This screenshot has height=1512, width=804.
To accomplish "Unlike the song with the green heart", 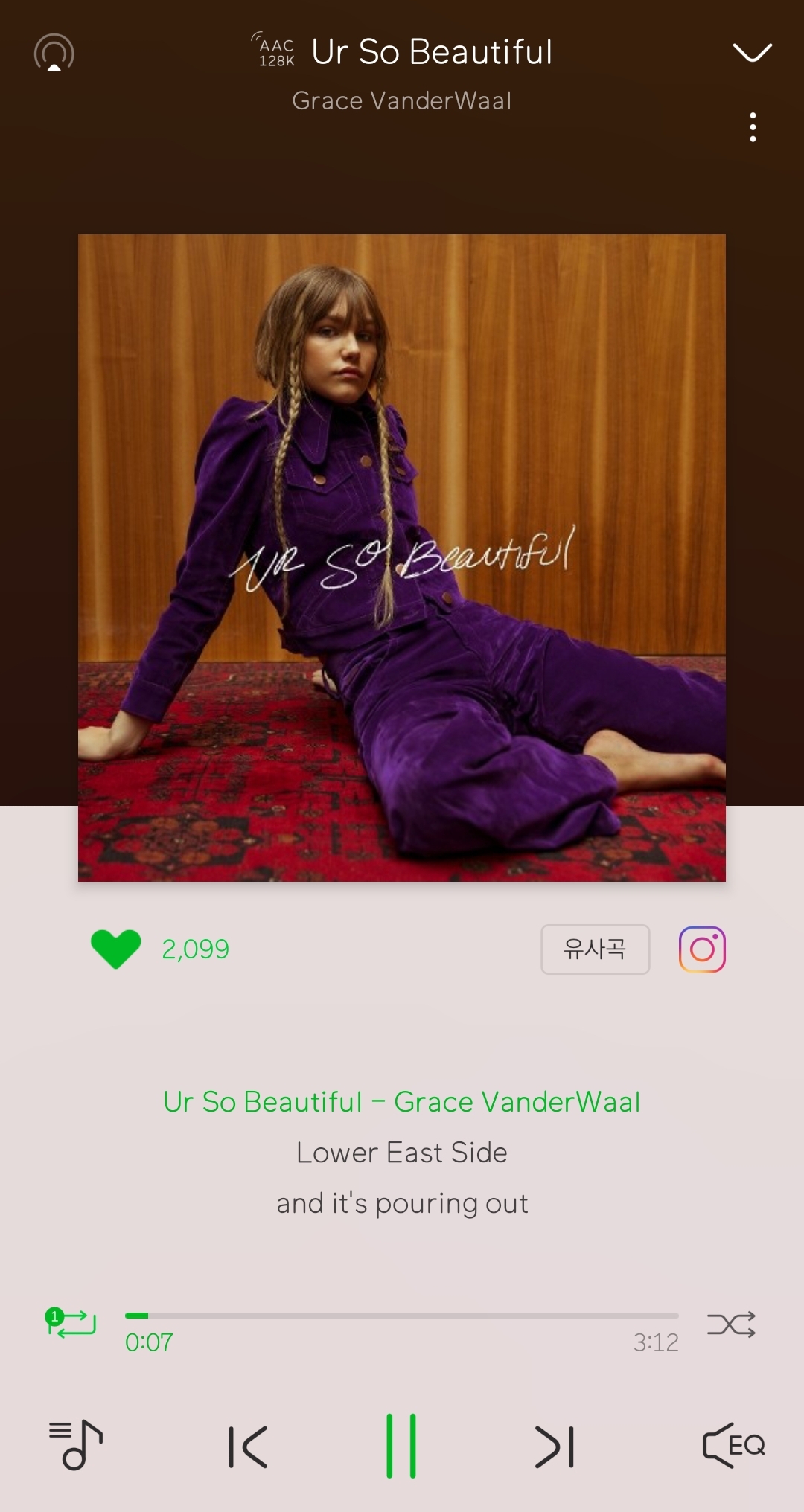I will click(115, 949).
